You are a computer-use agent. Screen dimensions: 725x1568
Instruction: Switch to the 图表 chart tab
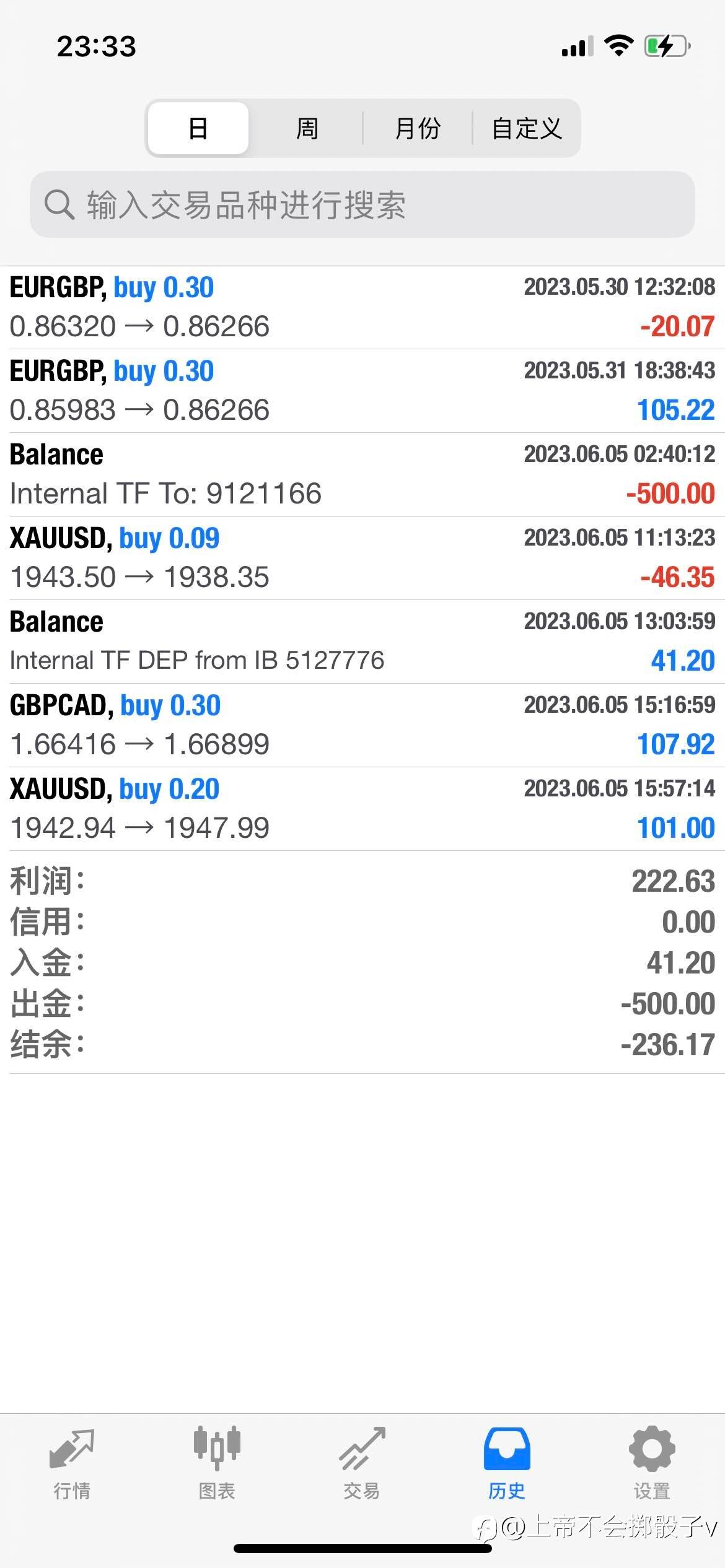(x=217, y=1464)
